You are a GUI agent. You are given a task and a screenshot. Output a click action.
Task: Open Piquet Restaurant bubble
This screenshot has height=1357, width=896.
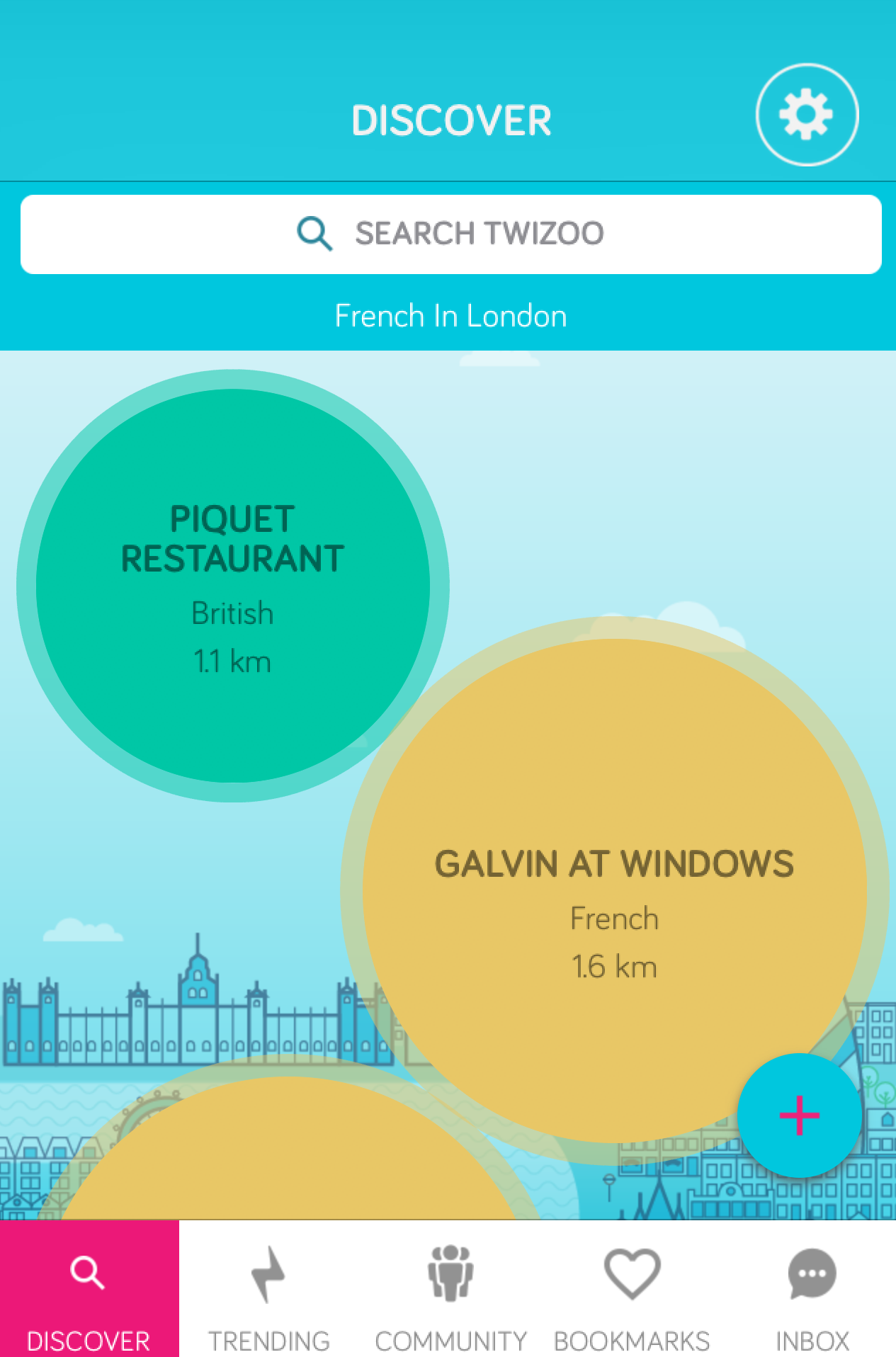click(232, 585)
